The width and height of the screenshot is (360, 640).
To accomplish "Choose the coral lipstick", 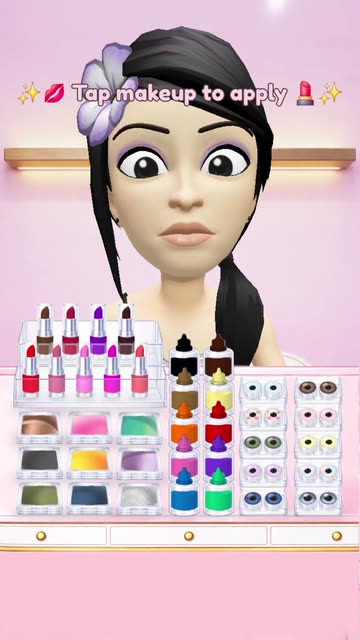I will 140,371.
